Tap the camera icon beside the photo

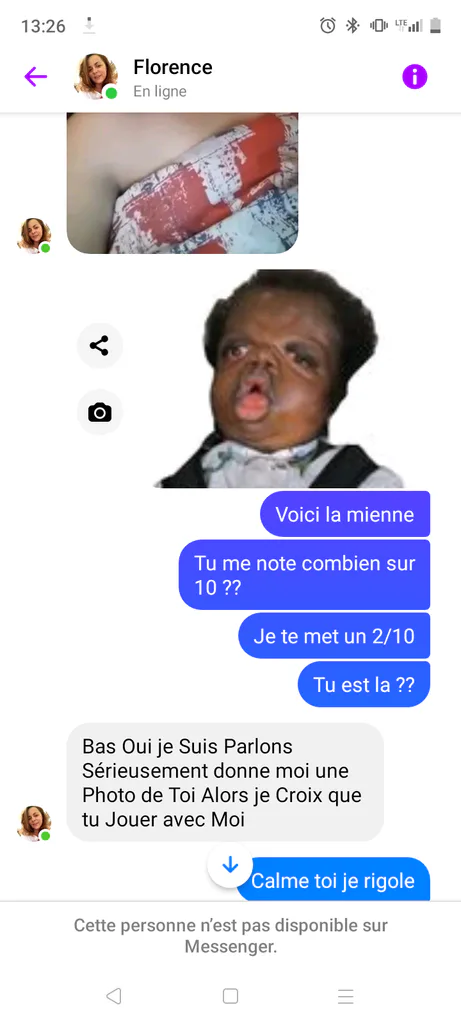point(99,412)
